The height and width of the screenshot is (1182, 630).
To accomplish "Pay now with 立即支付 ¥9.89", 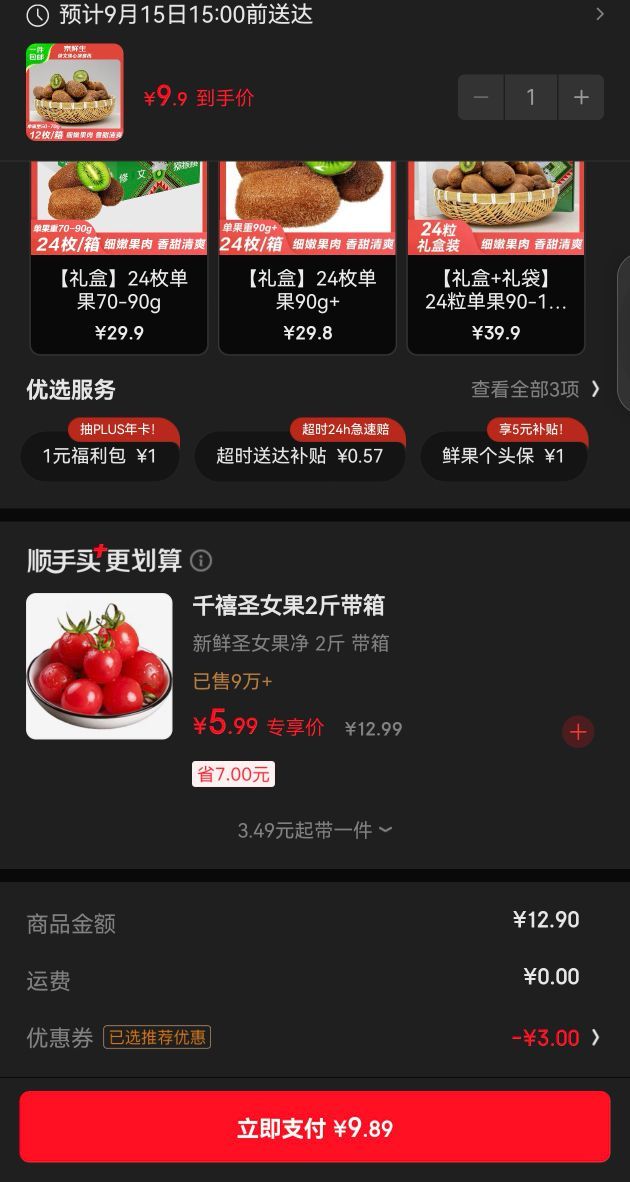I will 315,1128.
